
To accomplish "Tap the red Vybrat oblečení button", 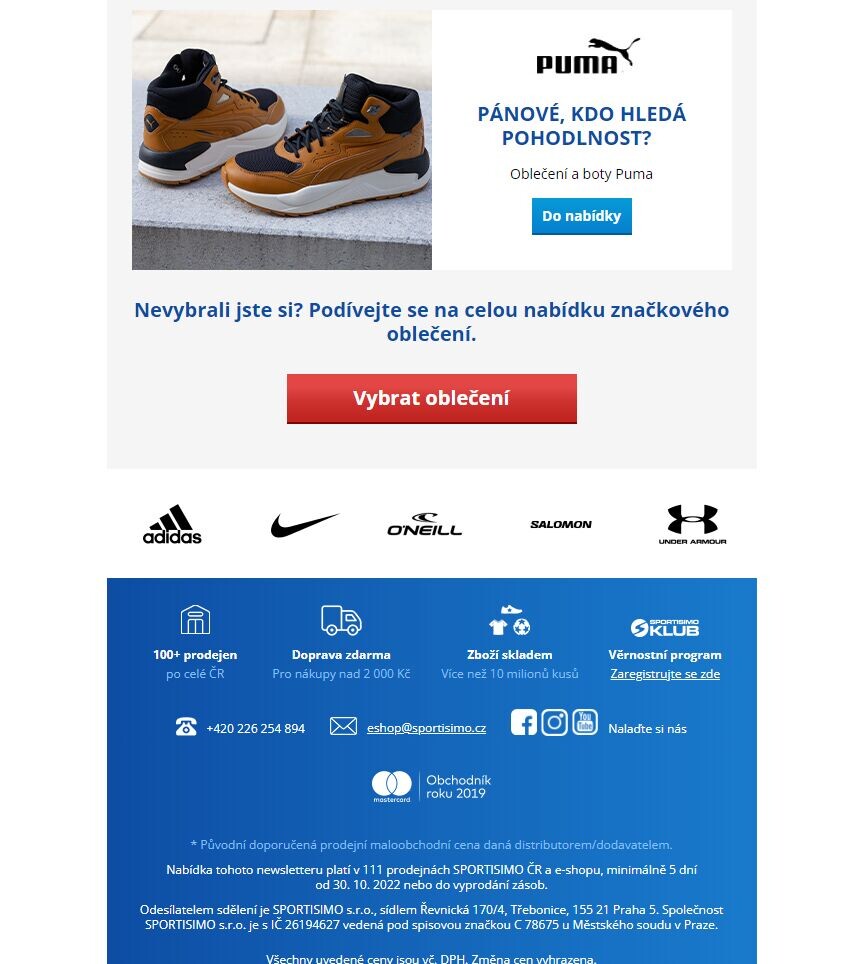I will (x=432, y=398).
